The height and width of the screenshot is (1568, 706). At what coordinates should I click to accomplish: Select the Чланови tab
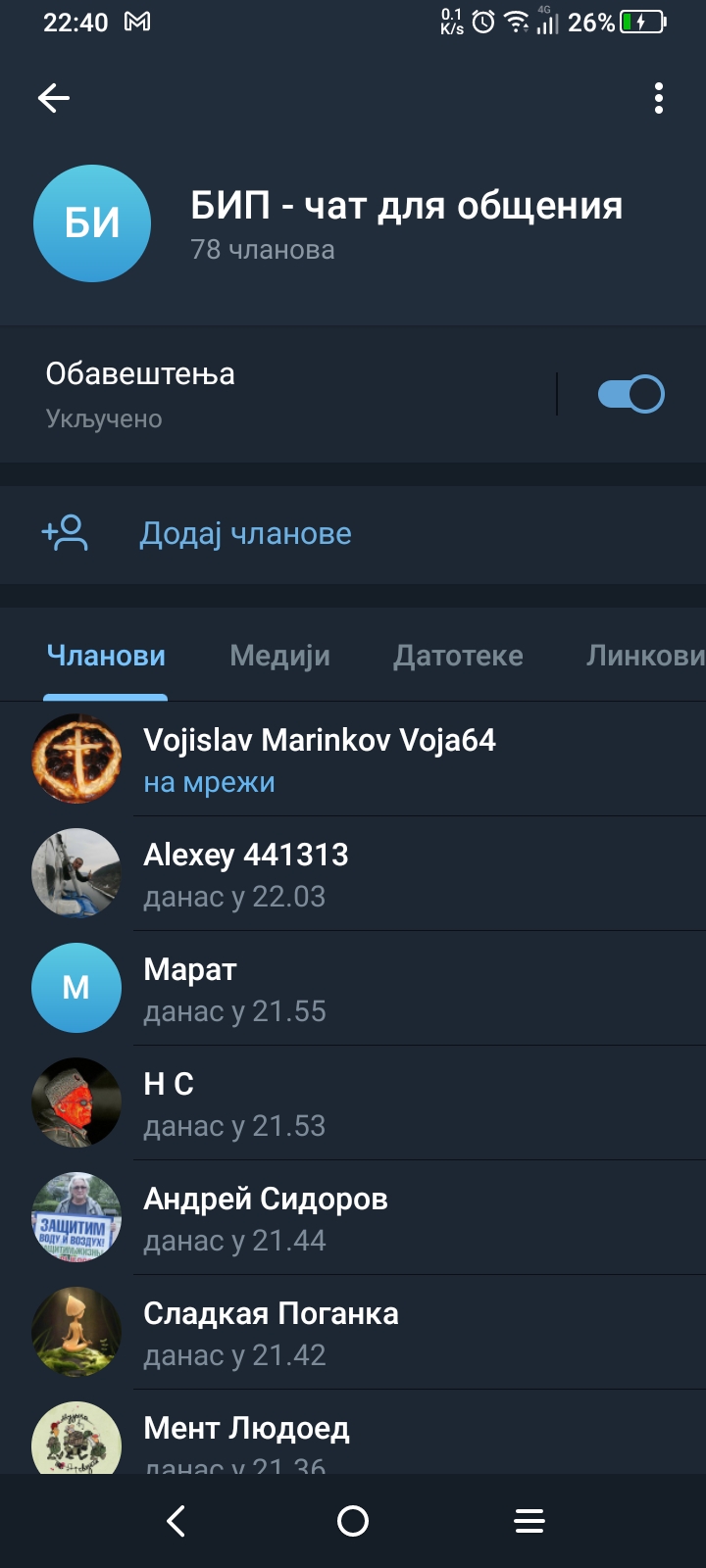(106, 656)
